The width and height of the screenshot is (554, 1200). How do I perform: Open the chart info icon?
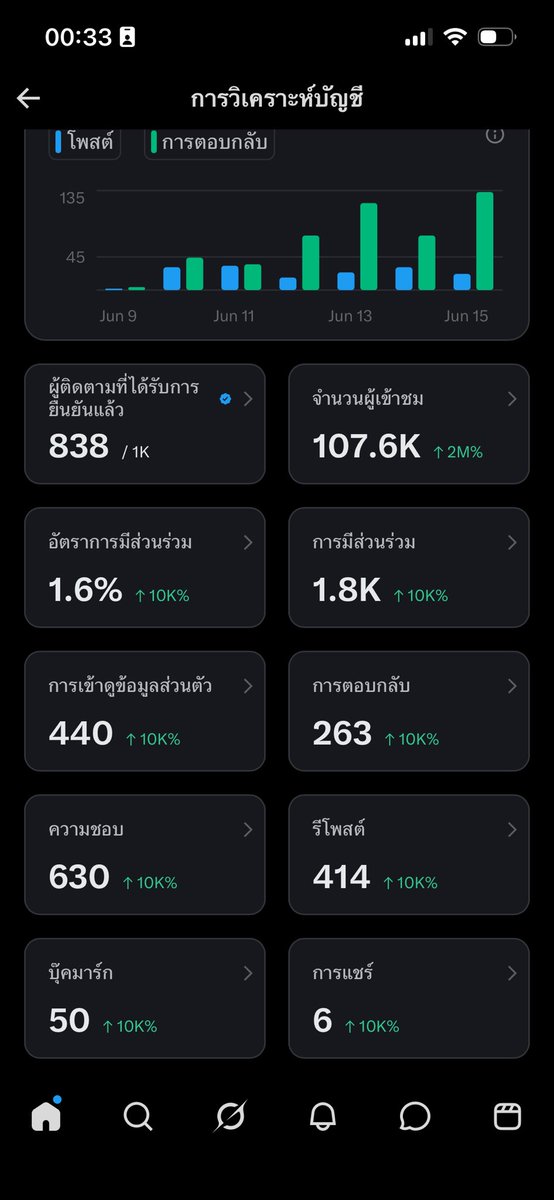point(494,135)
